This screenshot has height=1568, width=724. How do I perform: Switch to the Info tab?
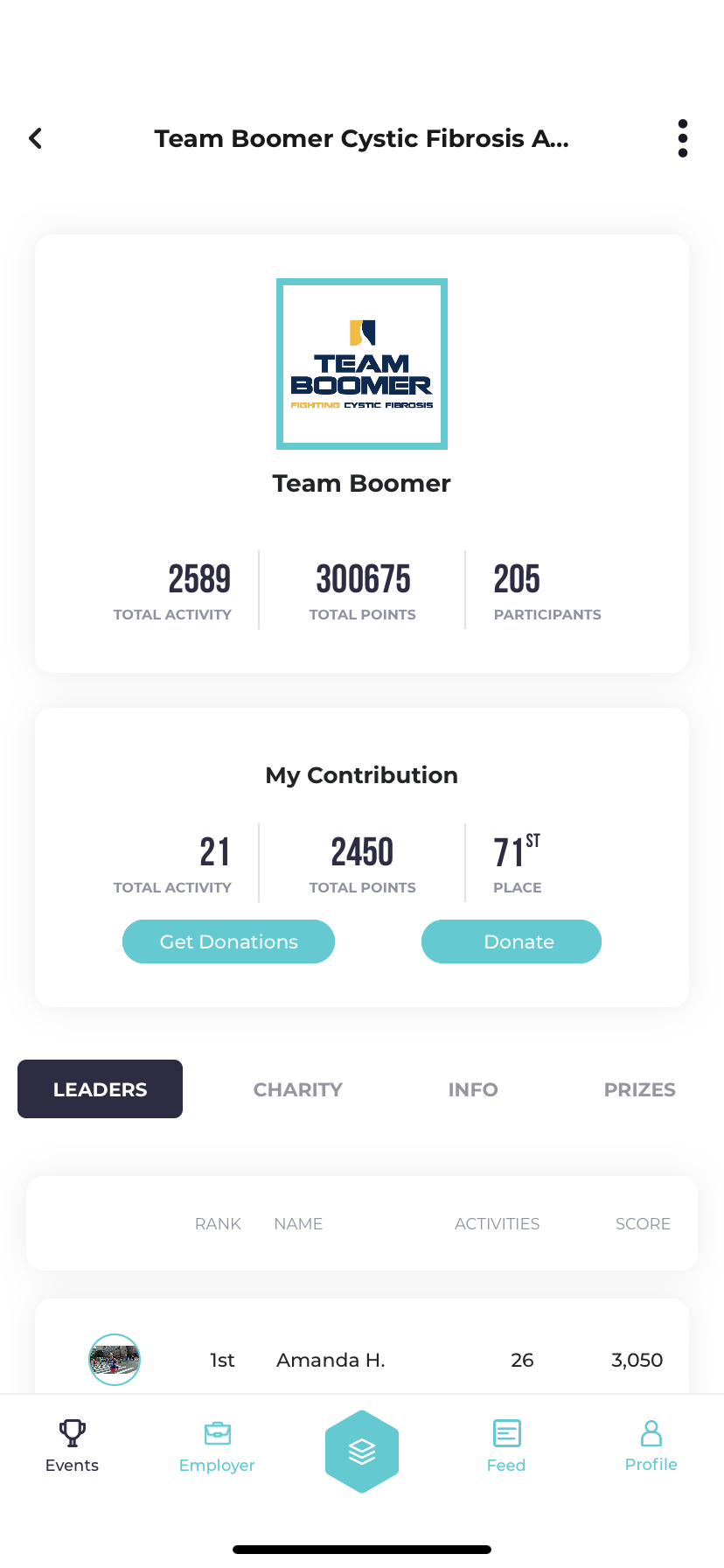(473, 1089)
